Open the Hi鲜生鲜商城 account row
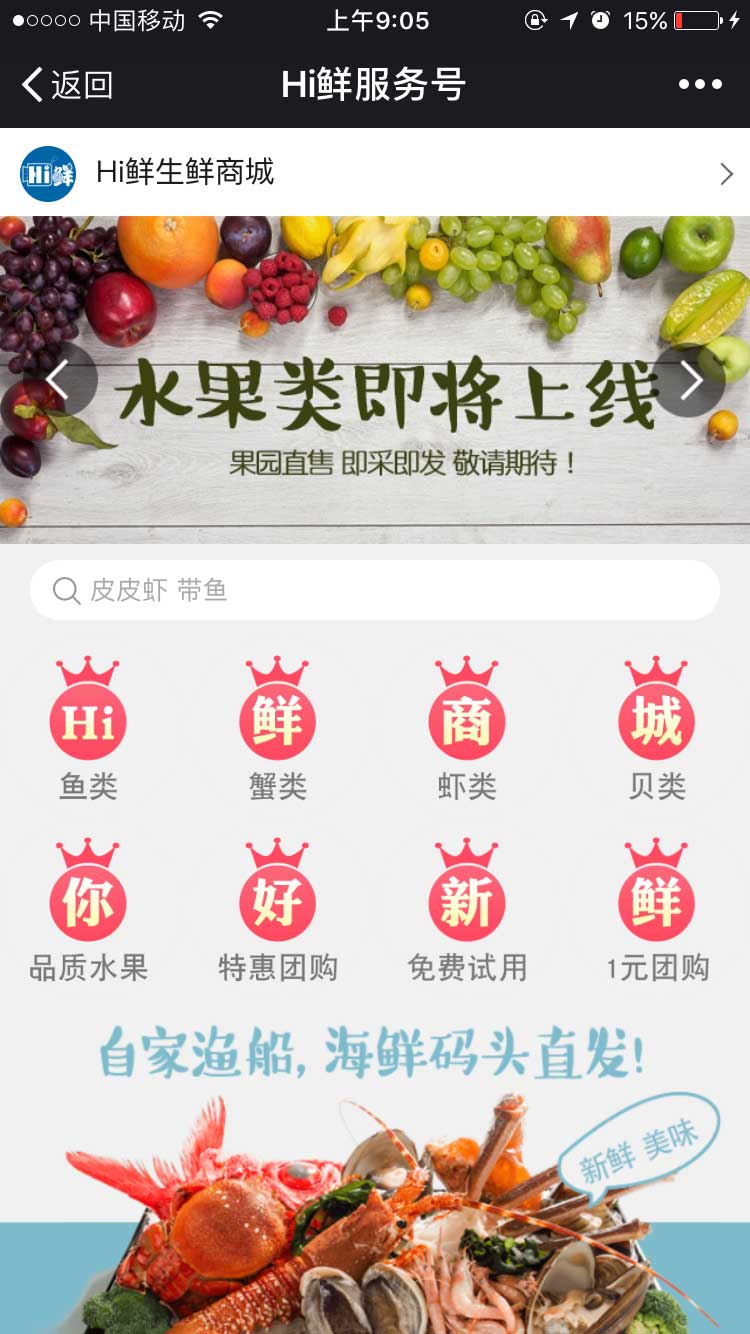750x1334 pixels. tap(375, 173)
